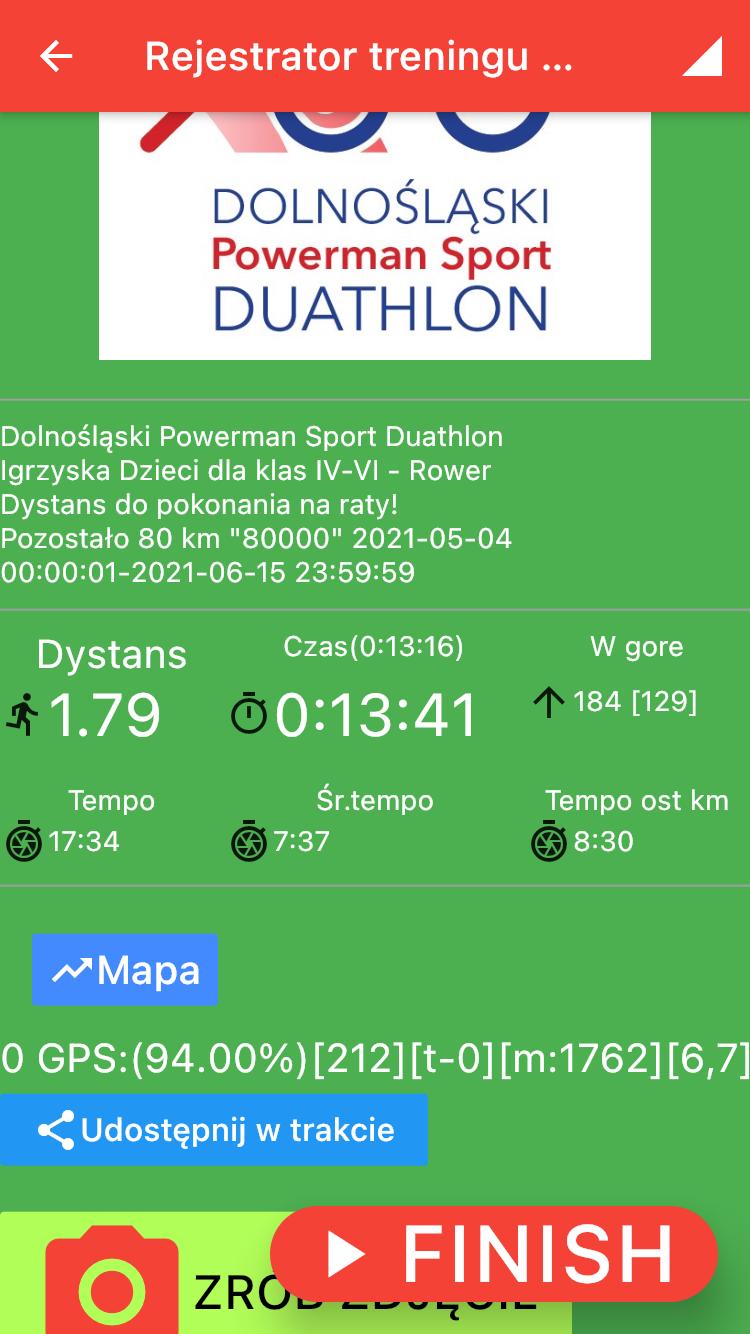Tap Udostępnij w trakcie share button

214,1130
